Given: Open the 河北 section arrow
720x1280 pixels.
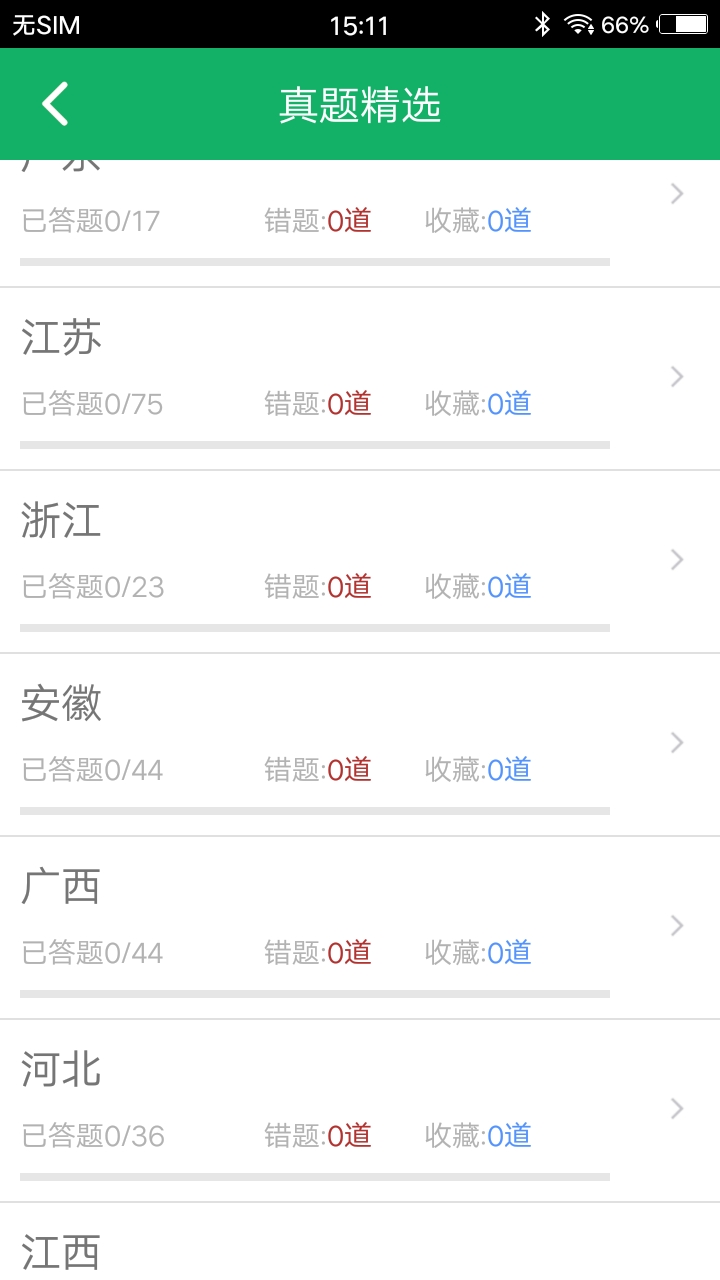Looking at the screenshot, I should point(676,1109).
